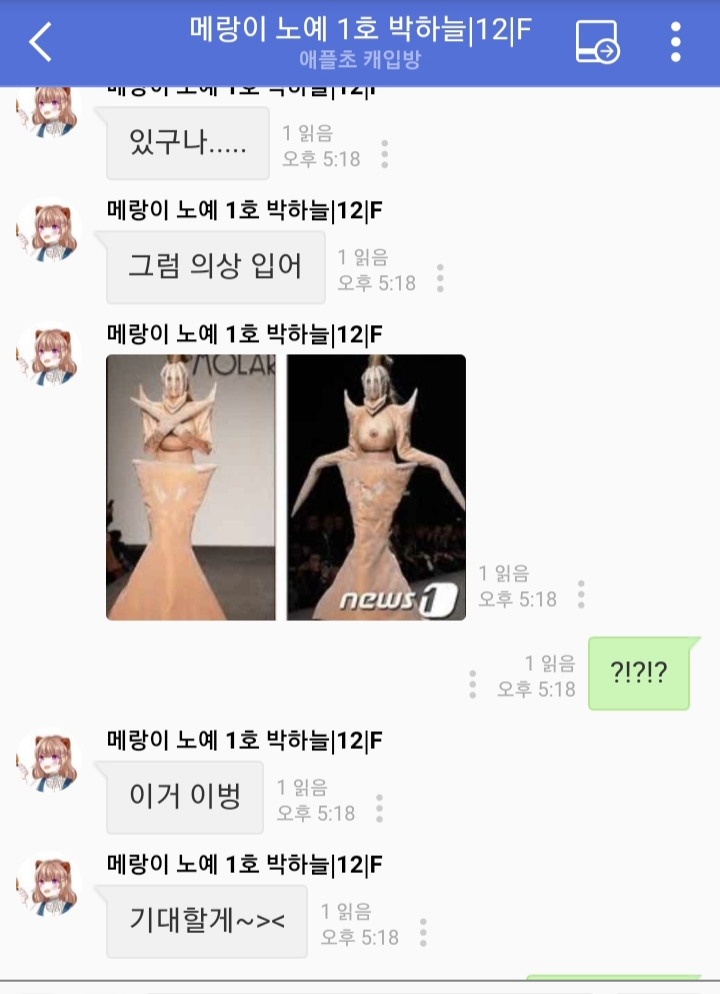720x994 pixels.
Task: View sender's profile avatar beside '그럼 의상 입어'
Action: [x=48, y=234]
